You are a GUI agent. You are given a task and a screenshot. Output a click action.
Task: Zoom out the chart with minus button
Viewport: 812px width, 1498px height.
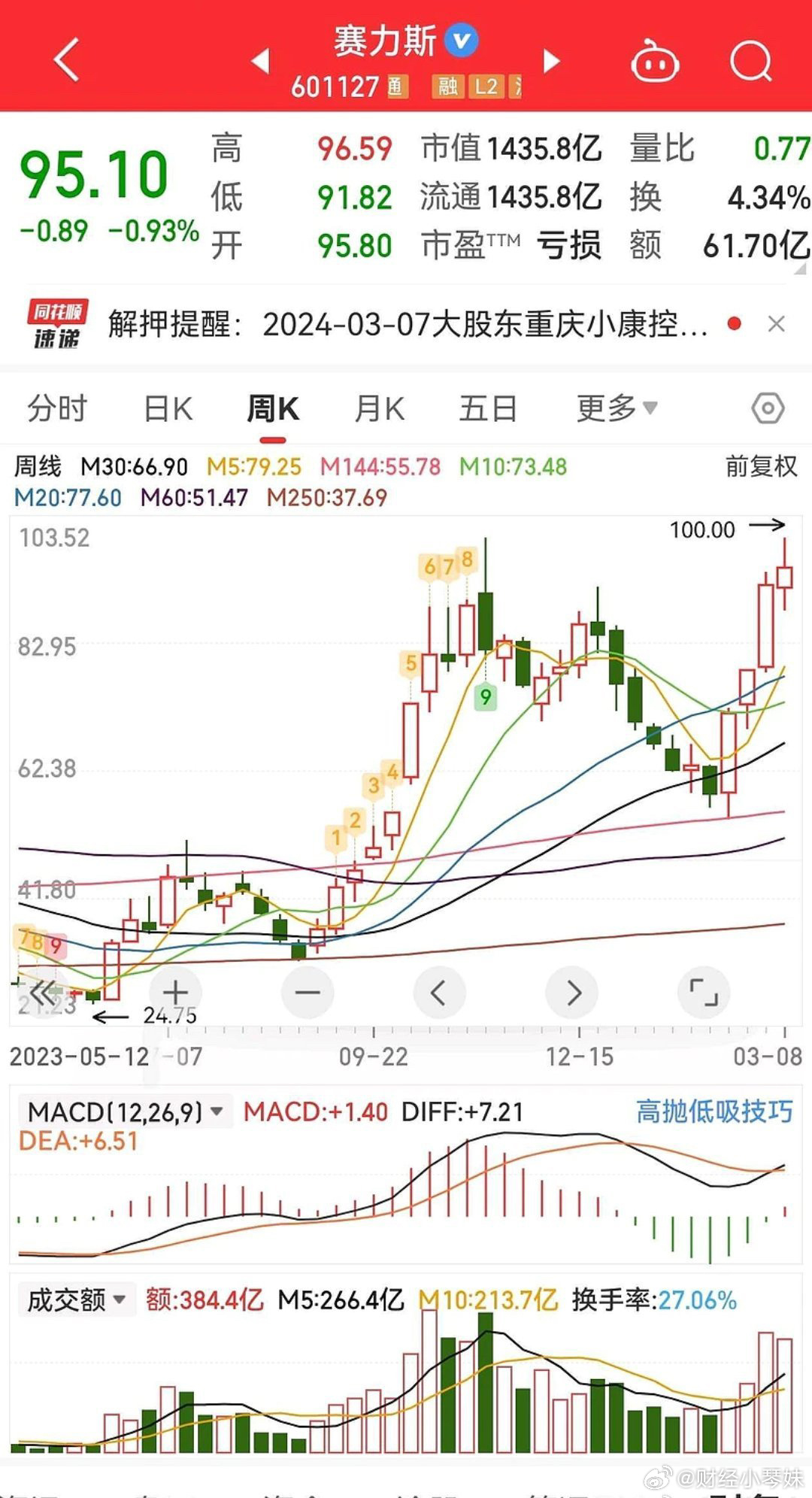307,993
